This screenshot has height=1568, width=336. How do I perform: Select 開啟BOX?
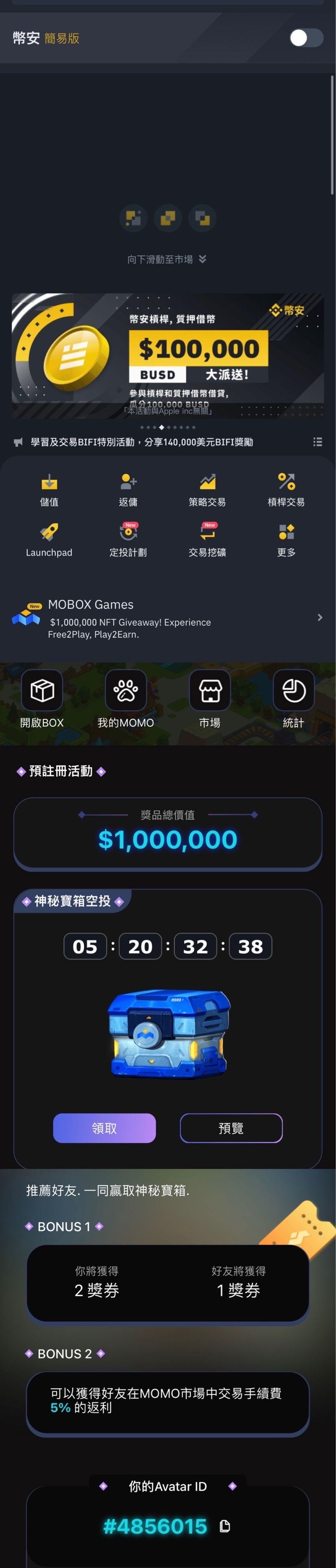42,699
